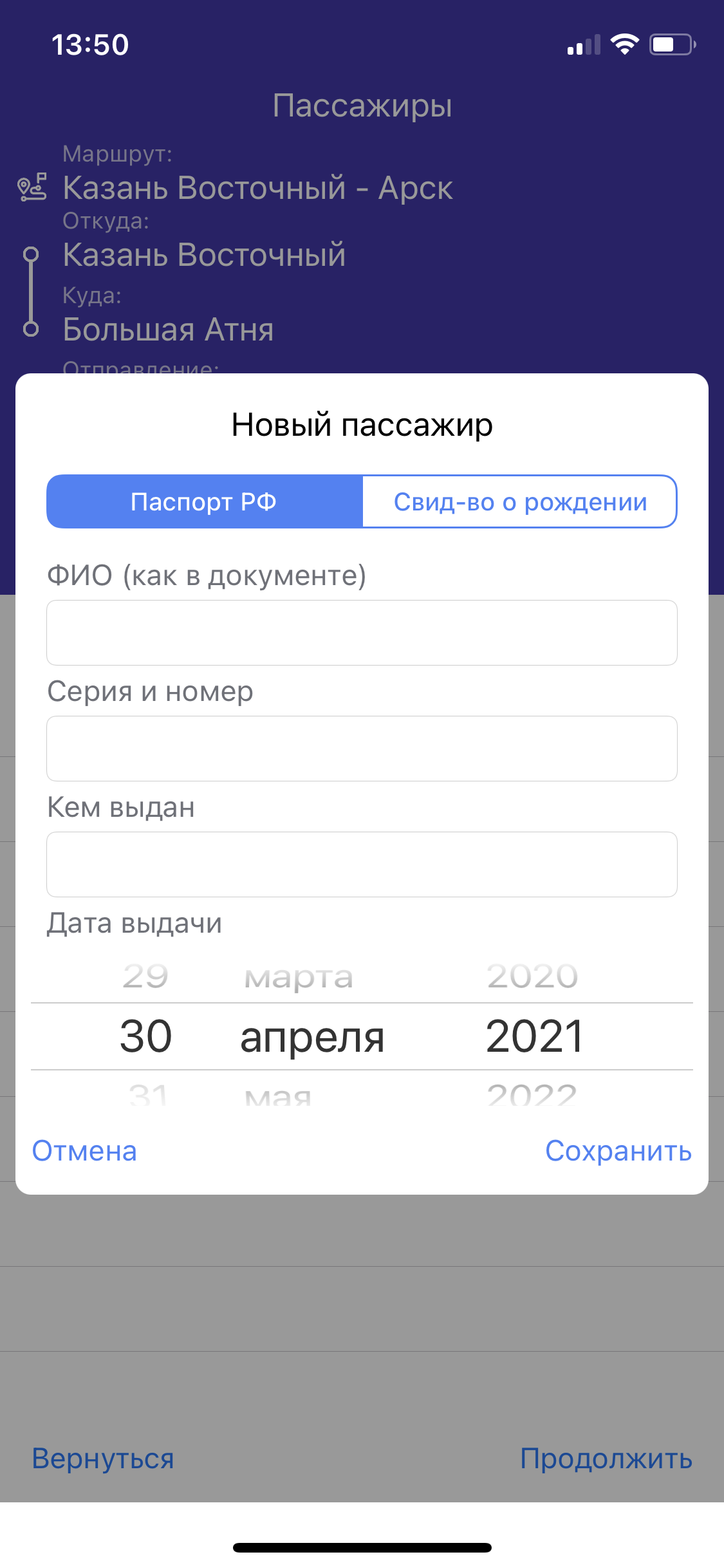Choose мая in the month wheel

coord(278,1096)
